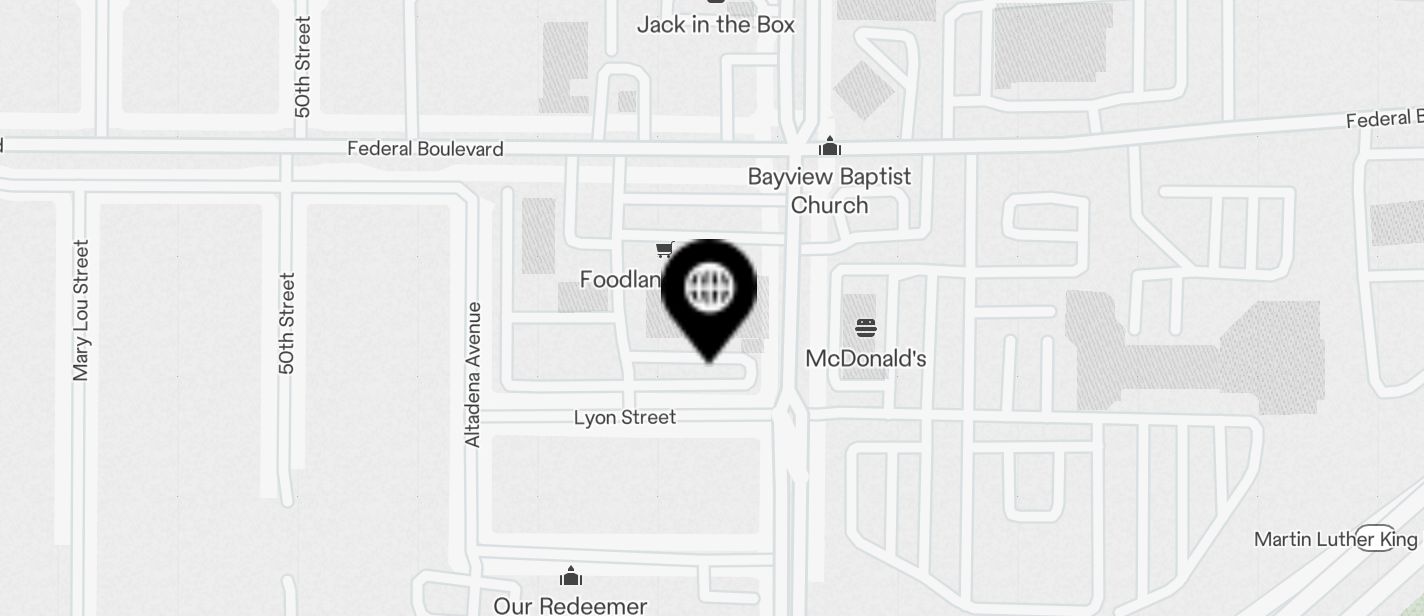Select the McDonald's place marker

tap(866, 328)
